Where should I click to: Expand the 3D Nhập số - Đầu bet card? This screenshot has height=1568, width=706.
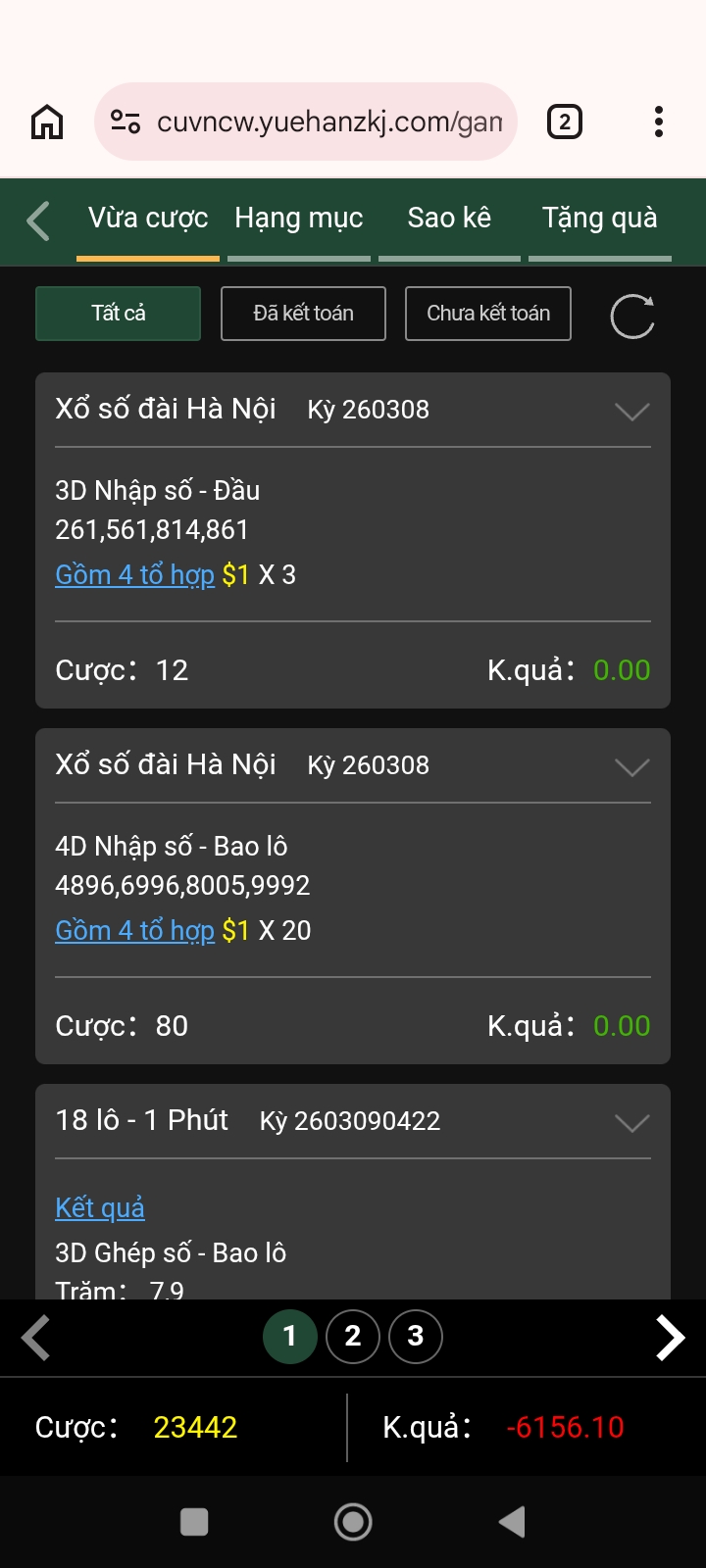point(632,411)
